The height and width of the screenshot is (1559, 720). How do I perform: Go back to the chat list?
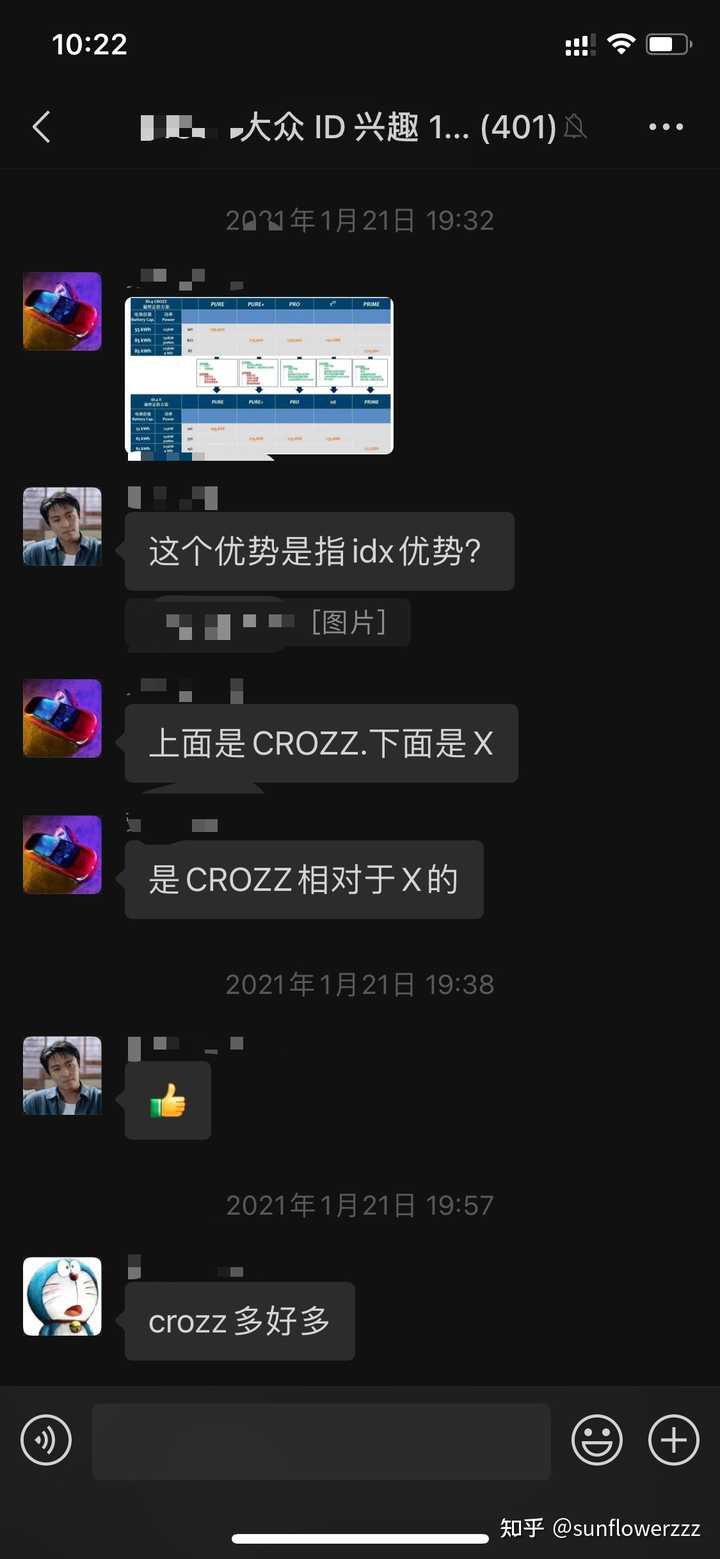coord(42,127)
